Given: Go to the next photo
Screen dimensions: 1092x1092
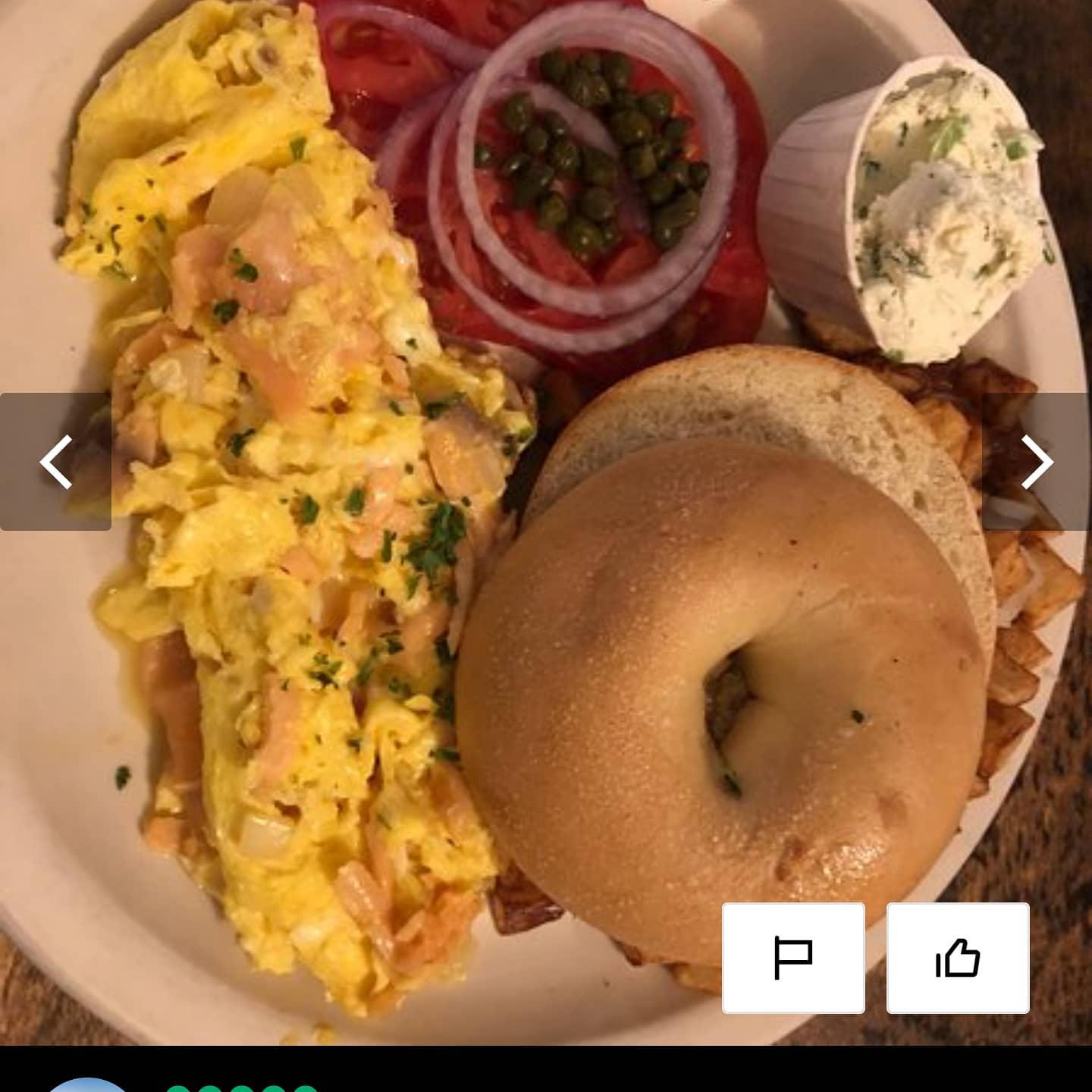Looking at the screenshot, I should tap(1037, 461).
